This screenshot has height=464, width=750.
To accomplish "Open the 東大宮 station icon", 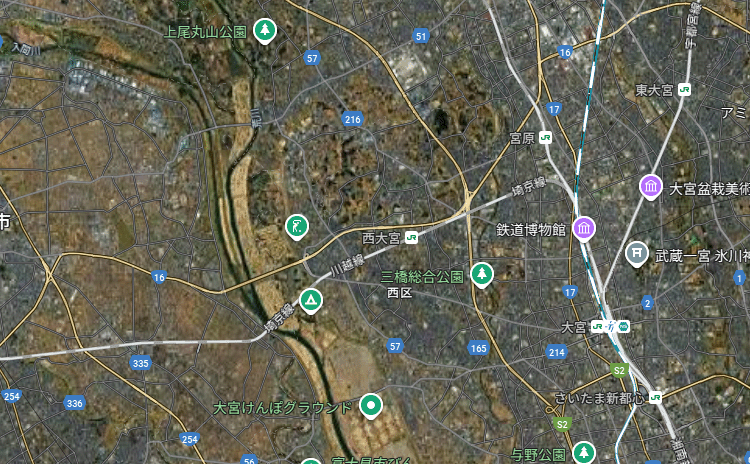I will [x=685, y=90].
